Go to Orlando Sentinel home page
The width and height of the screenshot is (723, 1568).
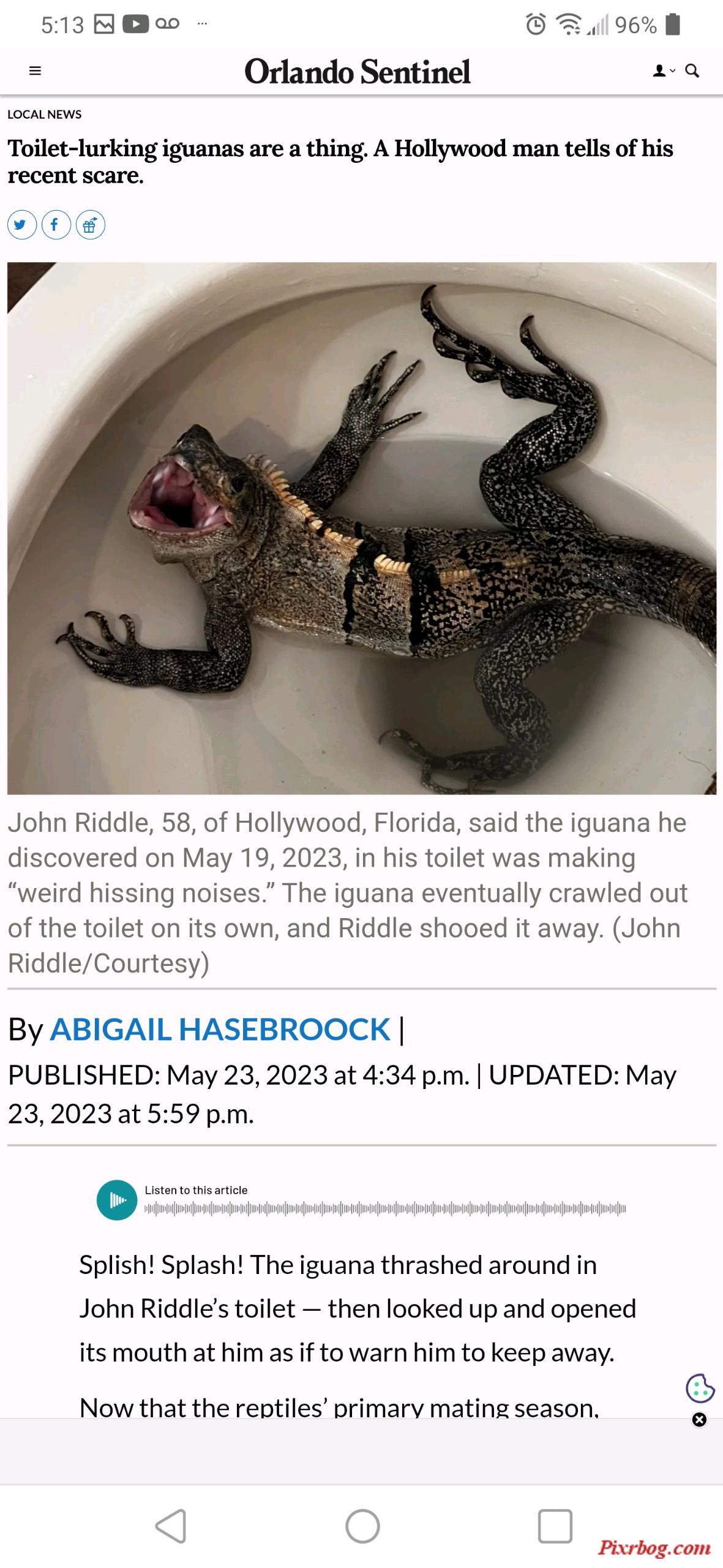coord(358,71)
